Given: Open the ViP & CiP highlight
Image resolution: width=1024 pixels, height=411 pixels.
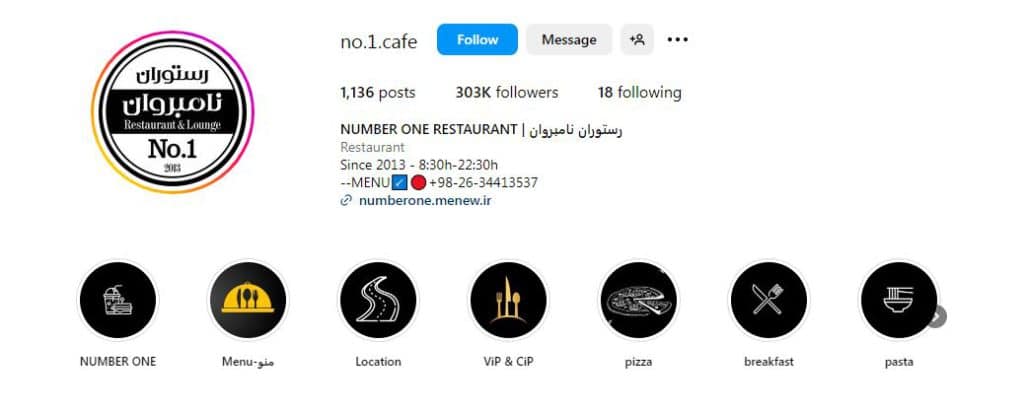Looking at the screenshot, I should tap(508, 301).
